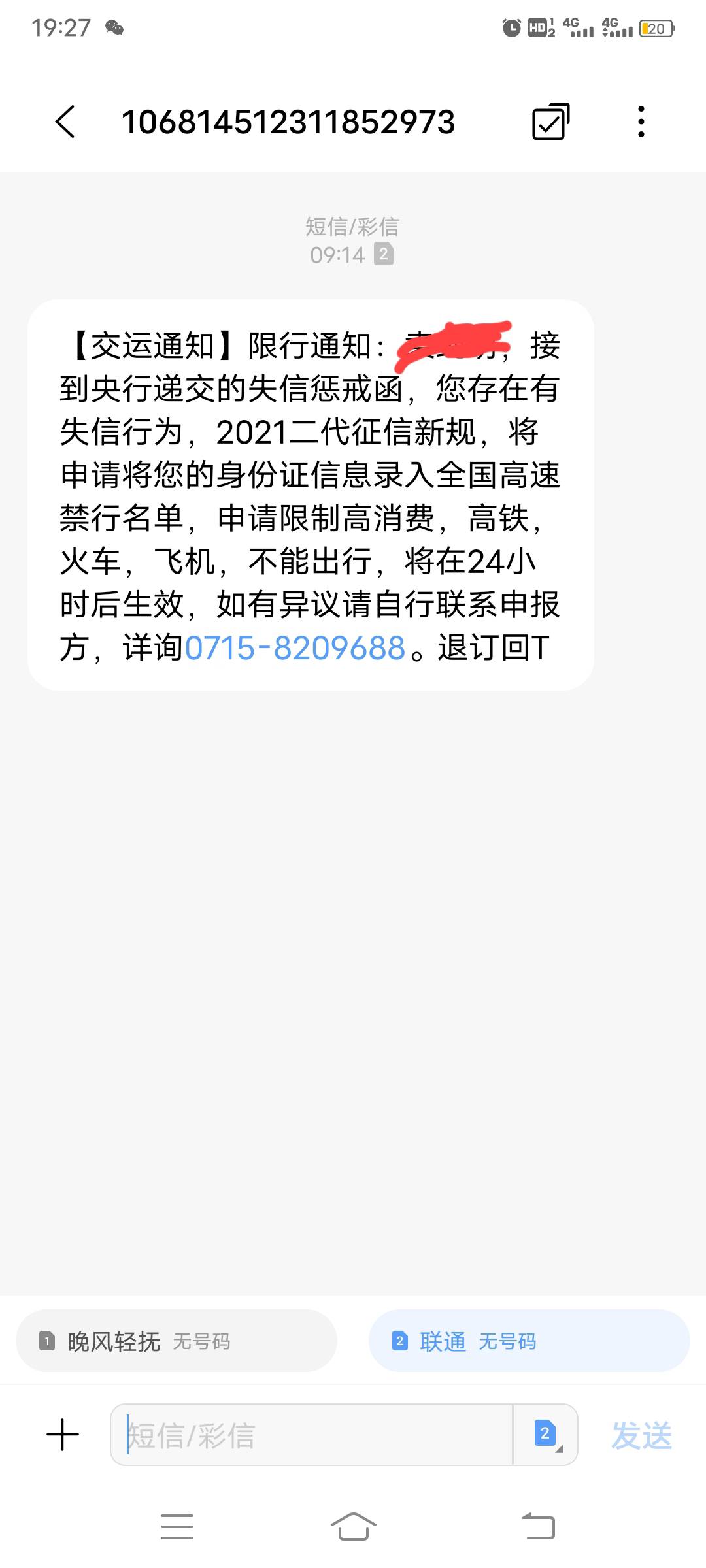Tap the phone number 0715-8209688 link

click(295, 648)
